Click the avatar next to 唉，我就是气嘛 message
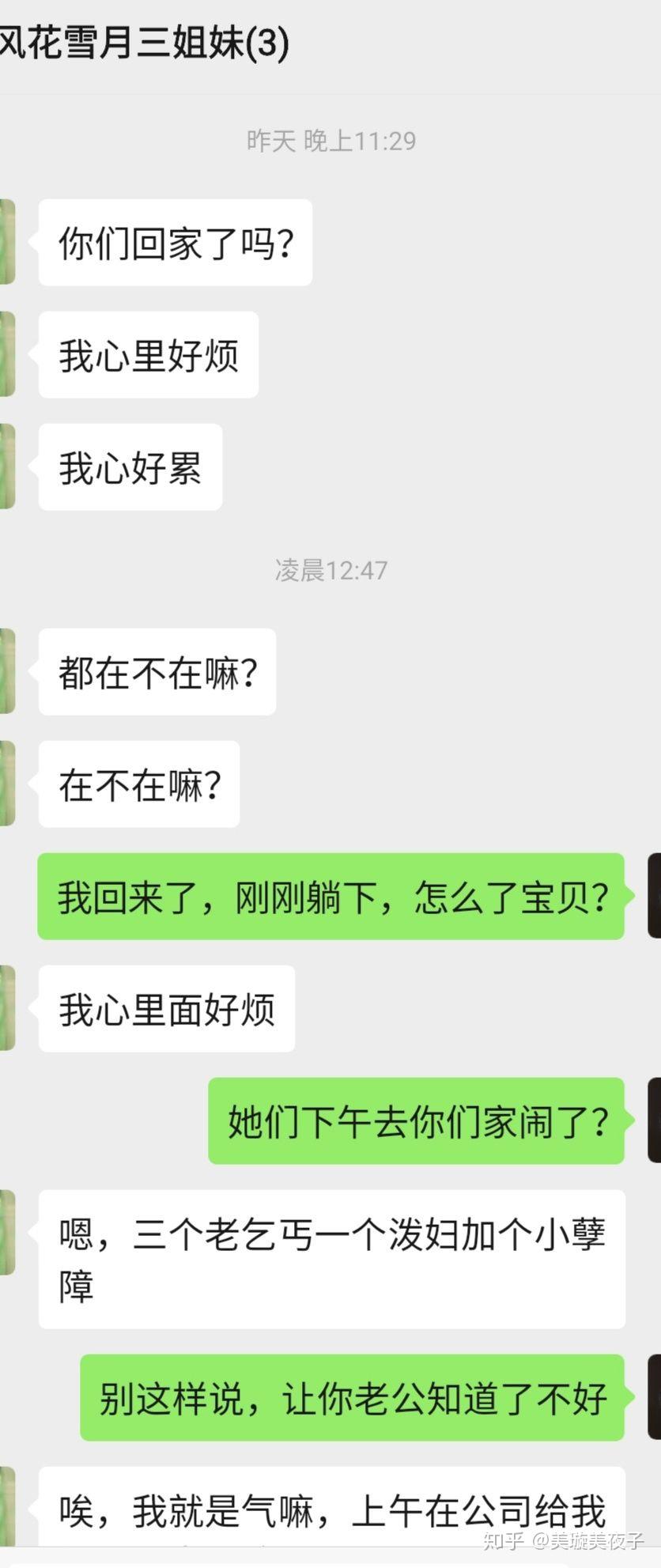Screen dimensions: 661x1568 (x=6, y=1506)
